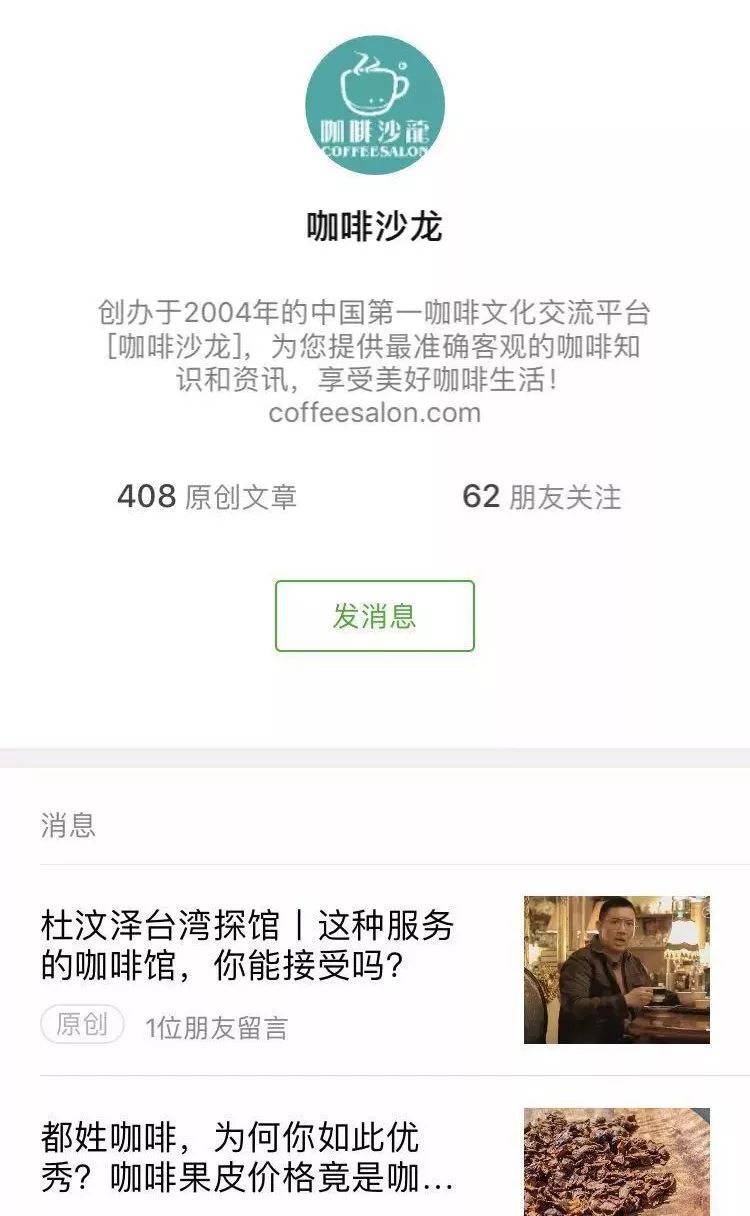View the 62 朋友关注 list
This screenshot has width=750, height=1216.
click(541, 496)
